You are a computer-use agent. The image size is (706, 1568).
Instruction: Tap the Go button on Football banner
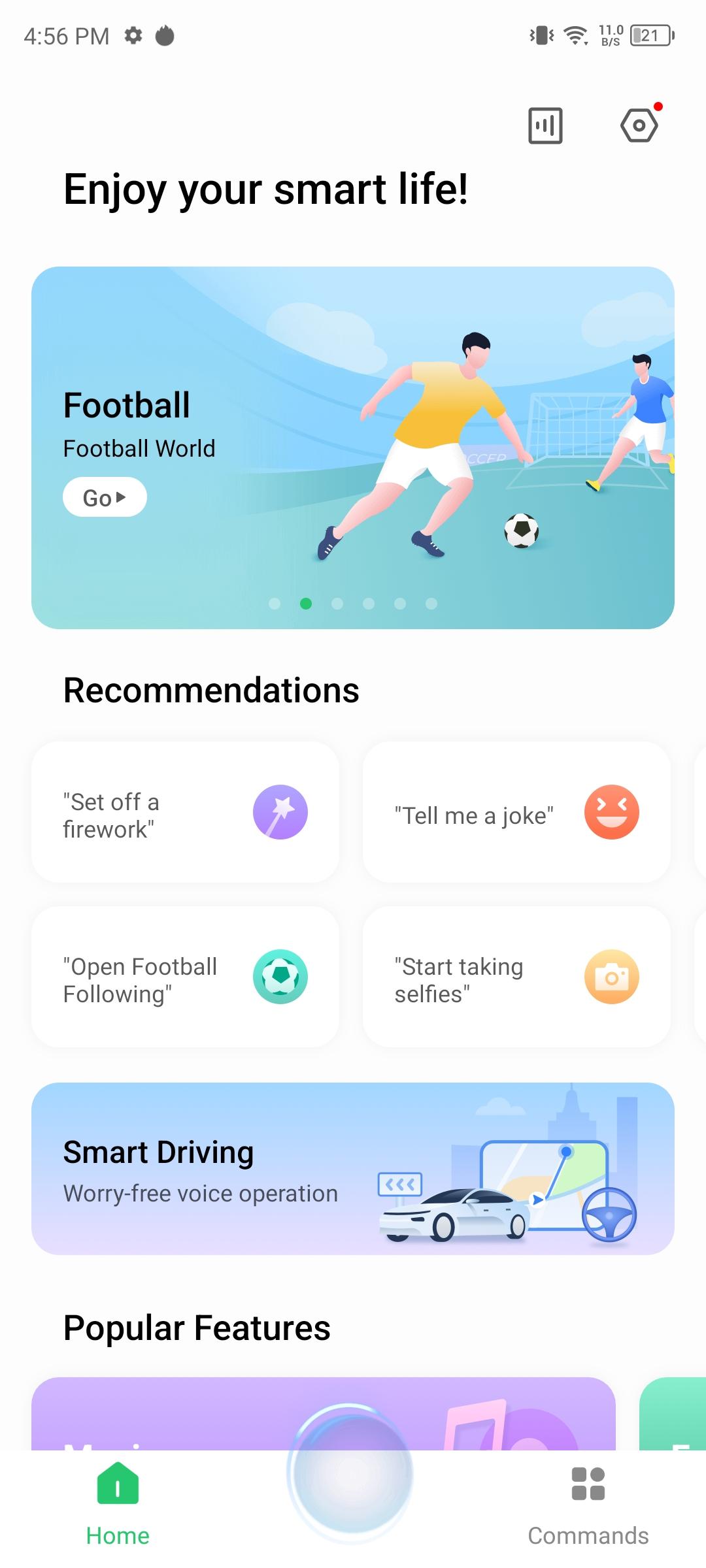(105, 497)
